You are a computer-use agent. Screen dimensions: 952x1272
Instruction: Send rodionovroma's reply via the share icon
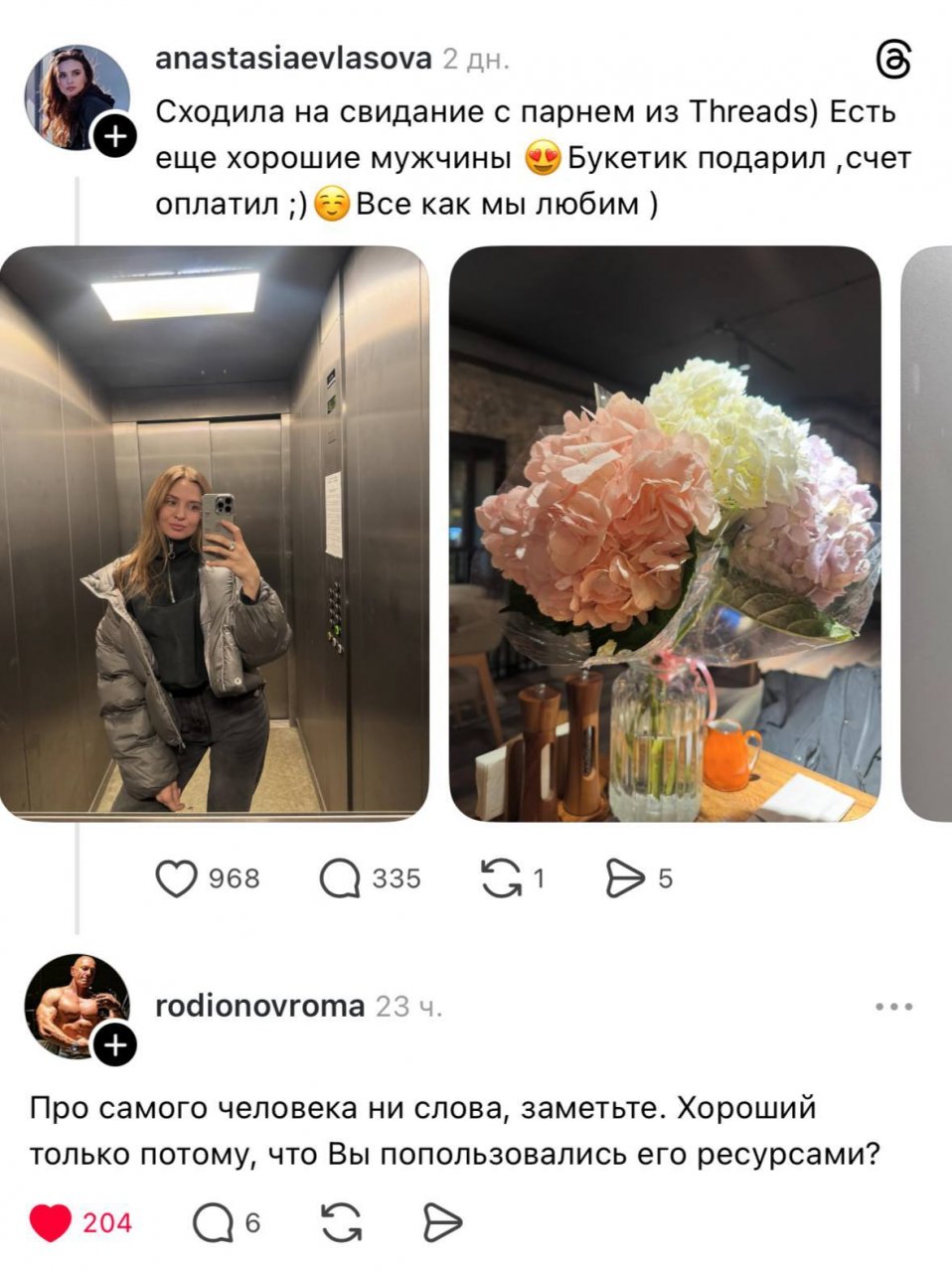[x=442, y=1222]
